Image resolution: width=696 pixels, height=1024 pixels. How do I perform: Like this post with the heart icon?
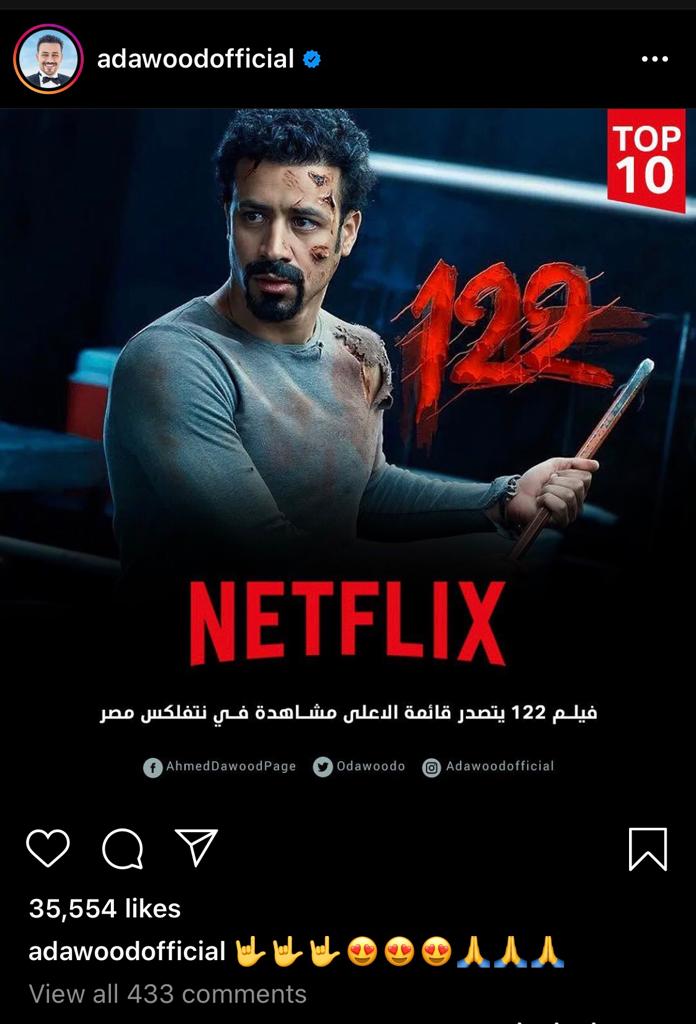tap(48, 849)
